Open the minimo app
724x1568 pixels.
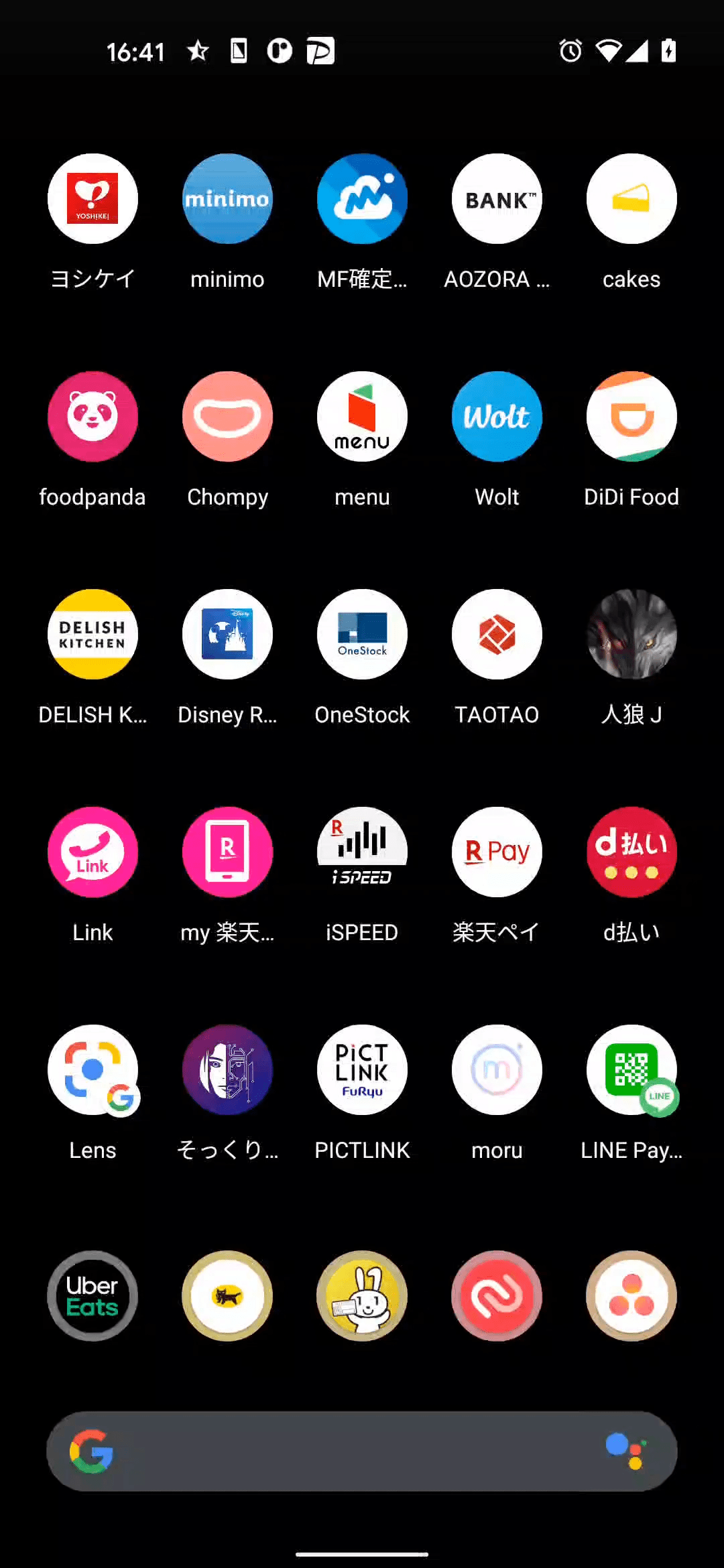point(227,199)
